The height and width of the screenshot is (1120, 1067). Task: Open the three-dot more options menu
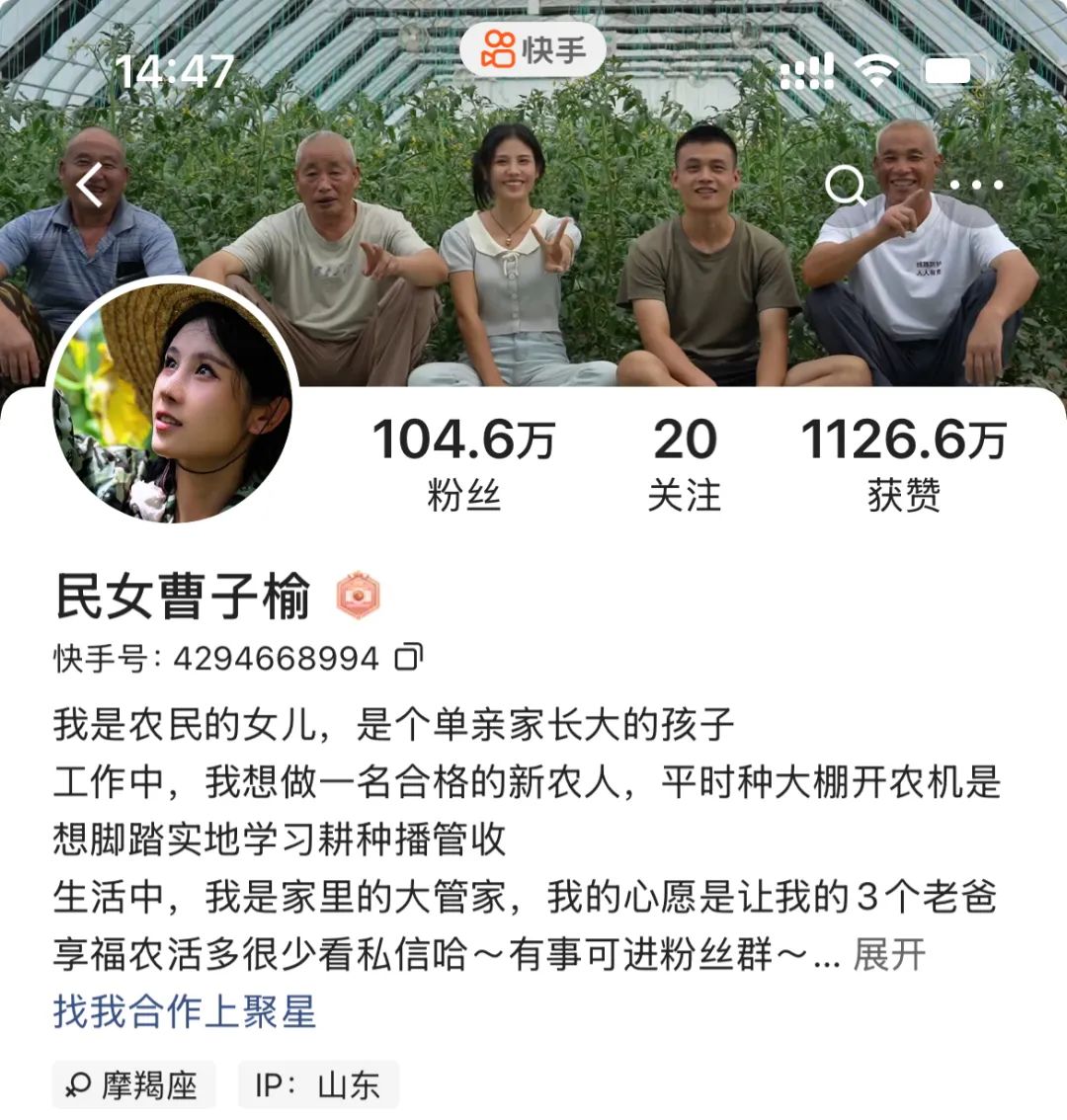976,185
